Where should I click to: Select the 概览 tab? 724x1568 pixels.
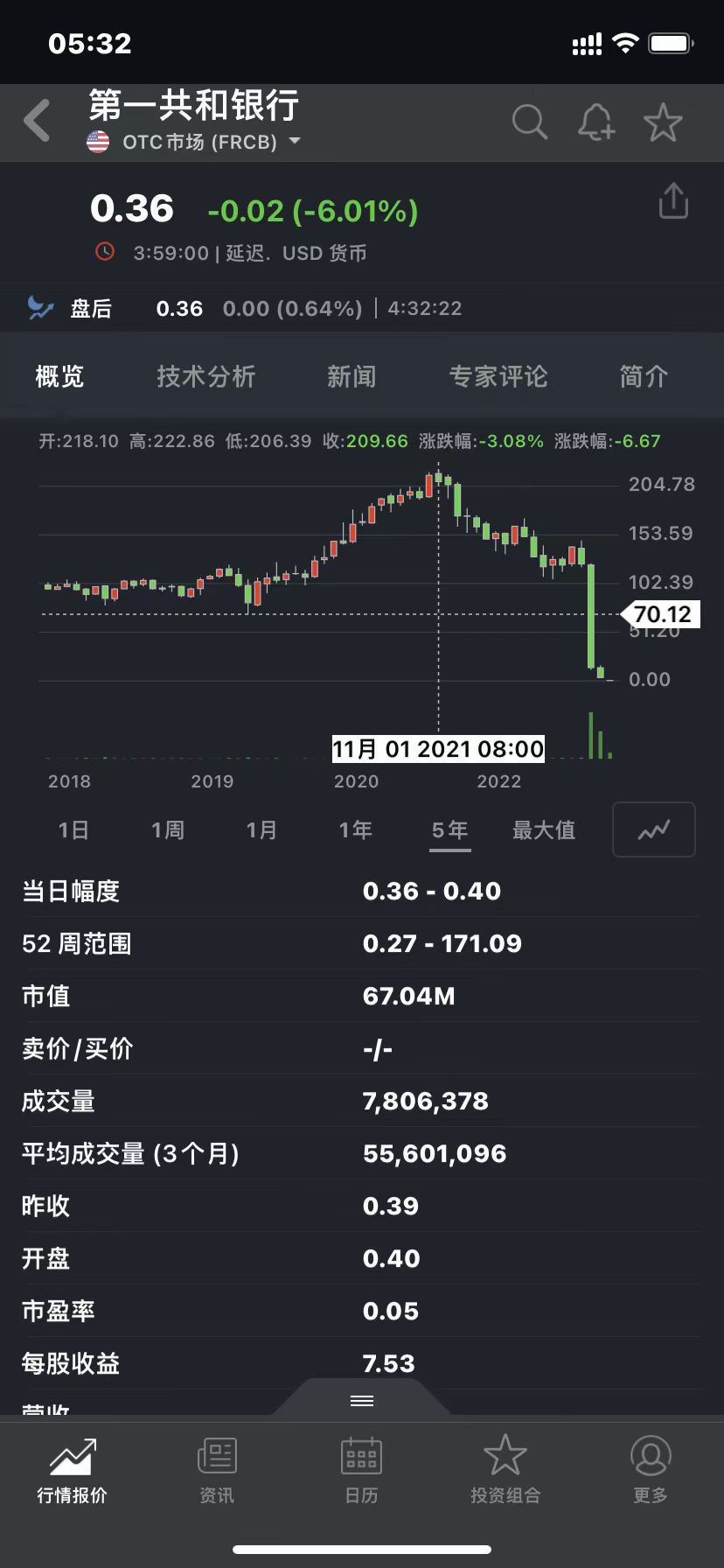tap(59, 377)
